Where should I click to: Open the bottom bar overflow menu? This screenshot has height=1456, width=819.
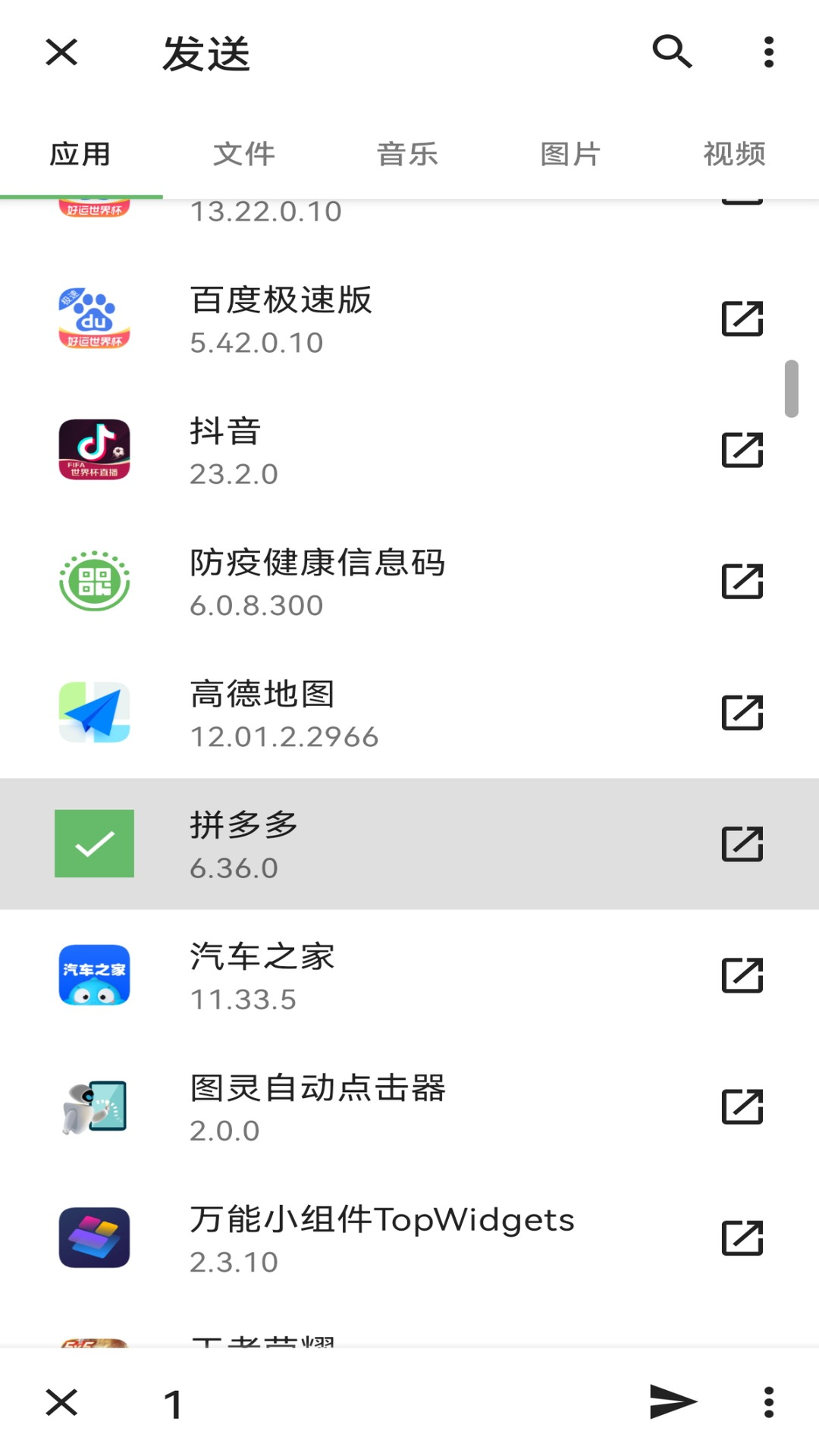767,1401
